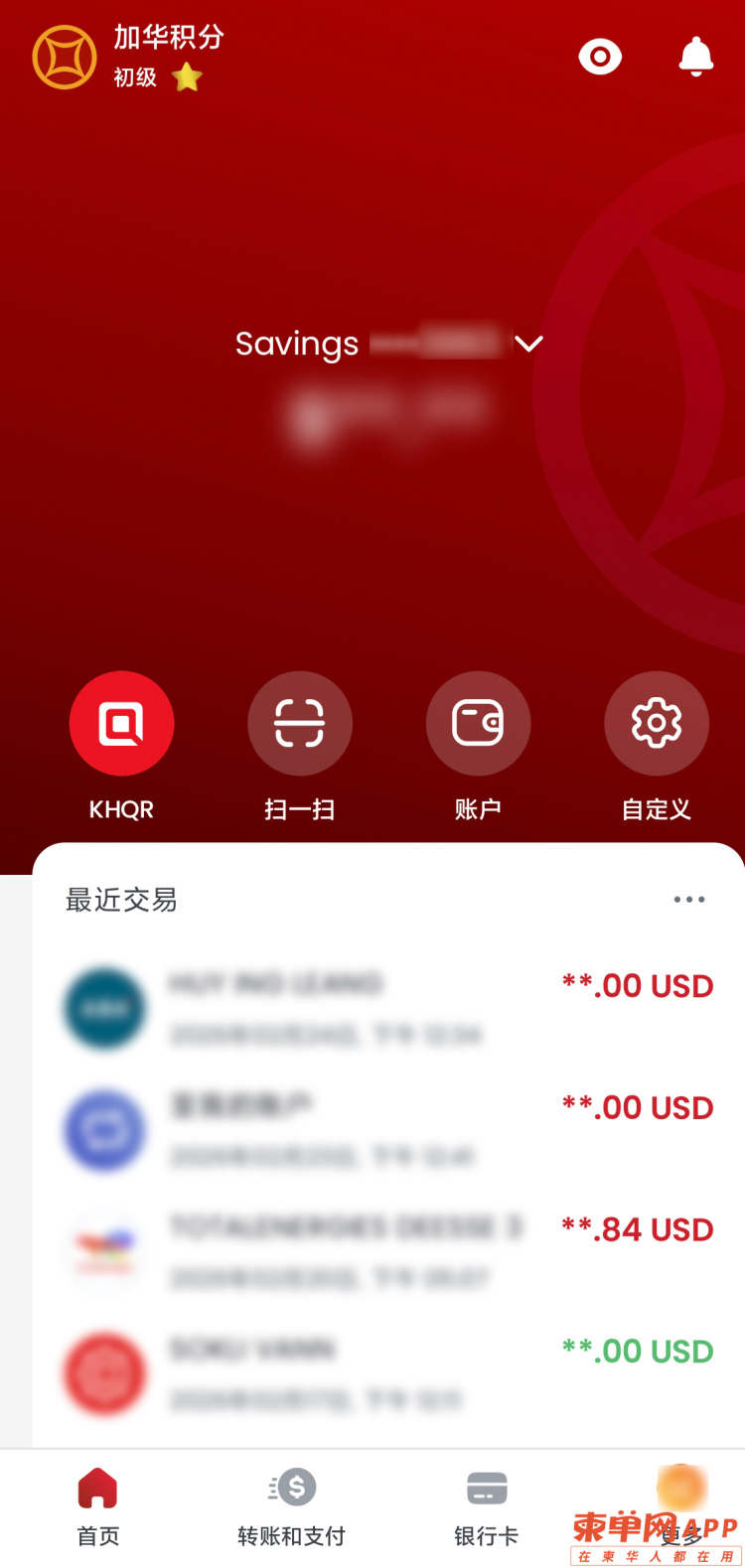Open the KHQR code feature
Screen dimensions: 745x1568
[x=121, y=723]
